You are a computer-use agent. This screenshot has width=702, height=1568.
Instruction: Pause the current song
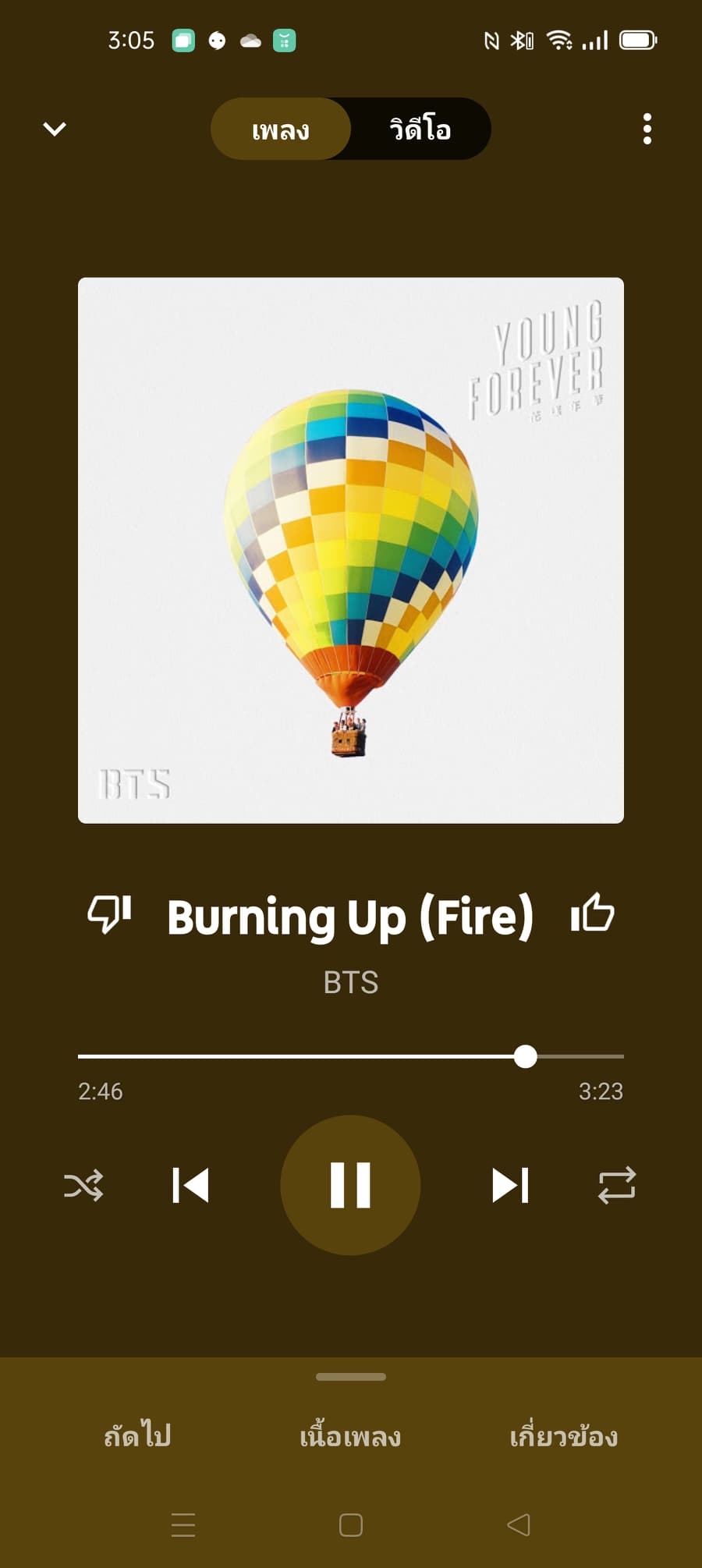point(350,1185)
